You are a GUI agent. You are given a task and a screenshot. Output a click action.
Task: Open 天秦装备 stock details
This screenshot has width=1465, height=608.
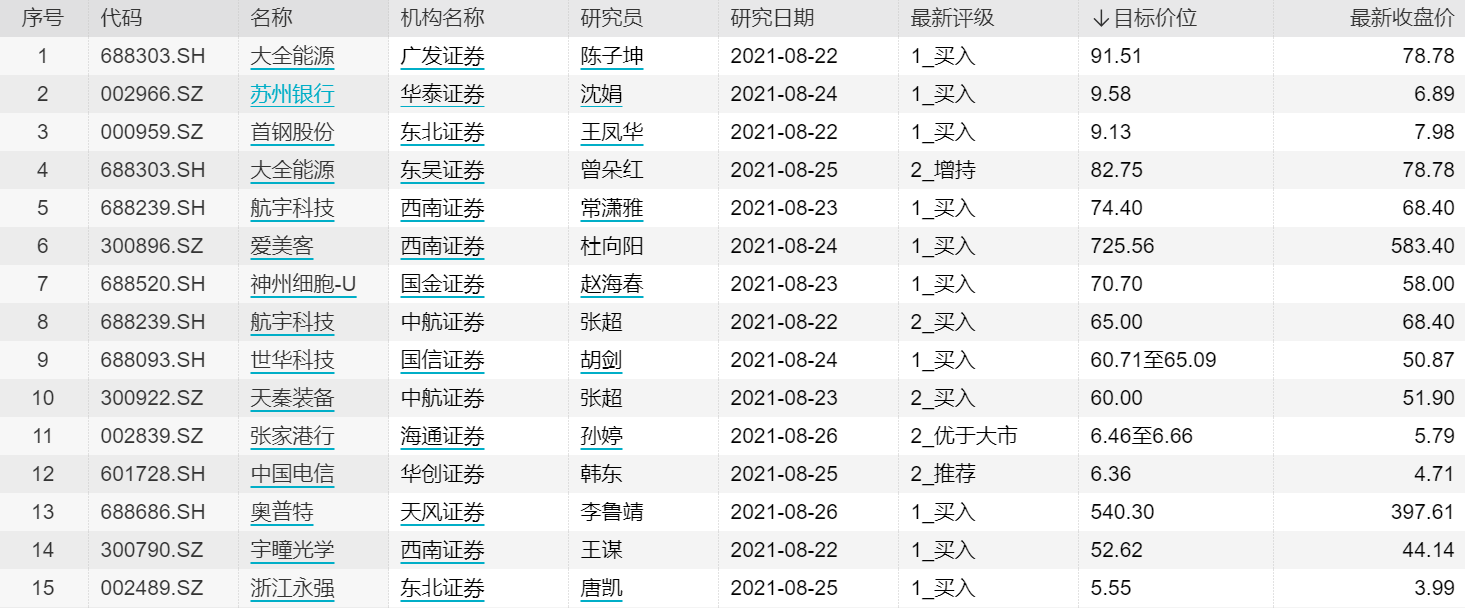click(x=292, y=399)
